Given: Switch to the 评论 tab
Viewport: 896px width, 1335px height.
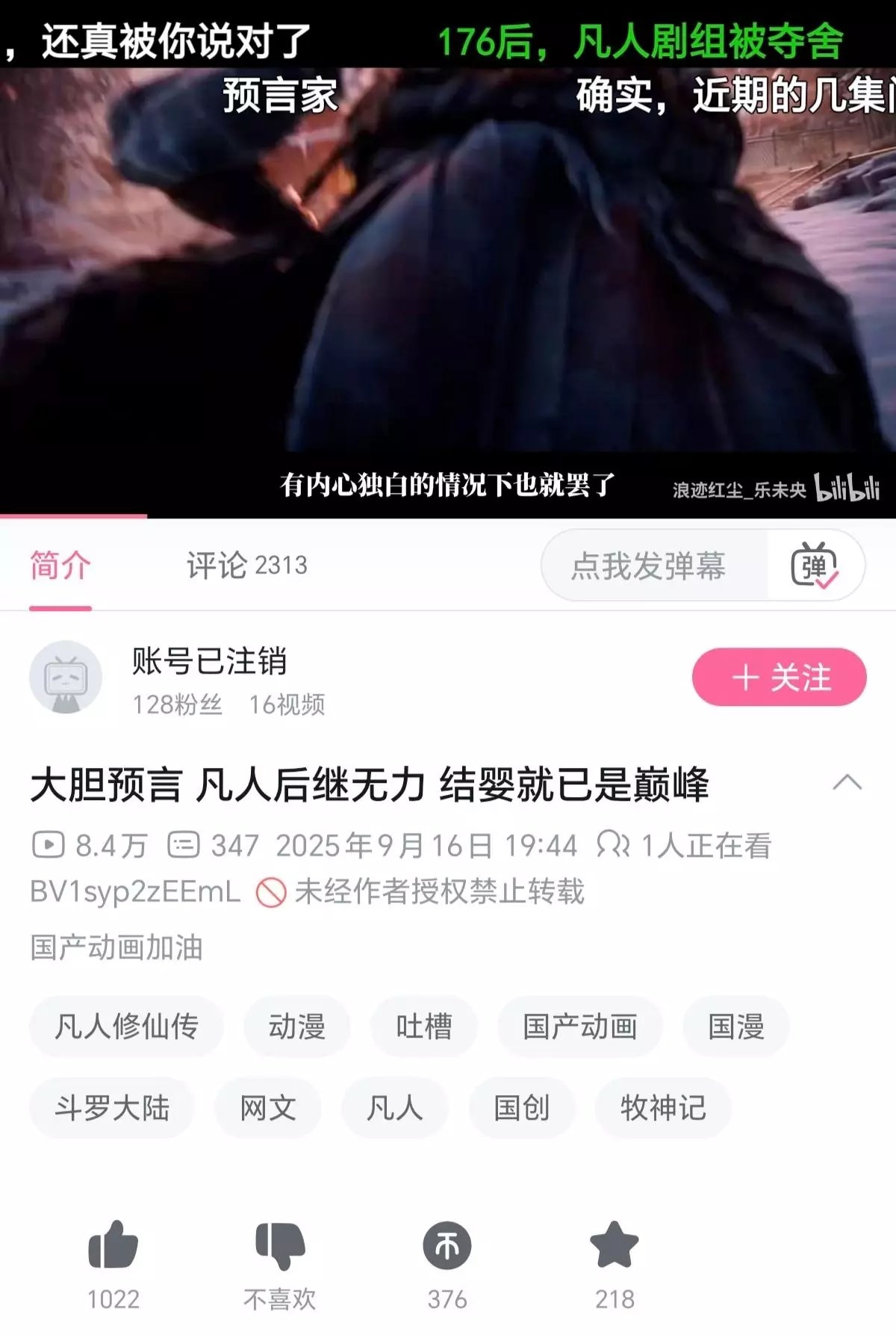Looking at the screenshot, I should pyautogui.click(x=246, y=566).
